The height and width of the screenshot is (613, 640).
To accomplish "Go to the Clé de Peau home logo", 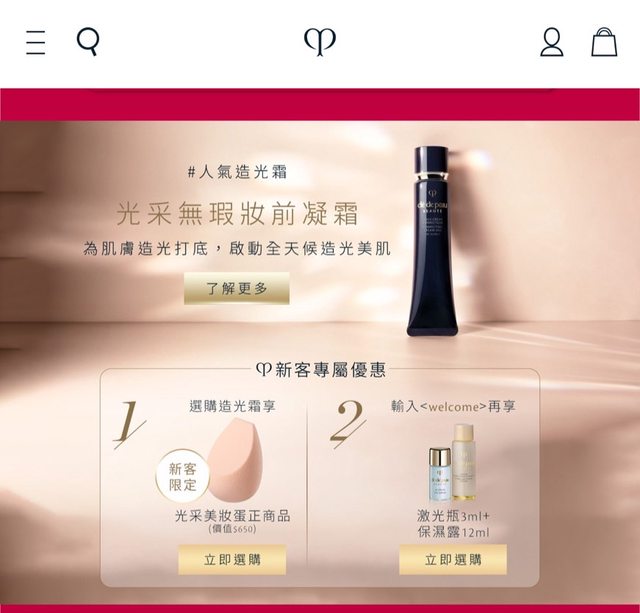I will [320, 42].
